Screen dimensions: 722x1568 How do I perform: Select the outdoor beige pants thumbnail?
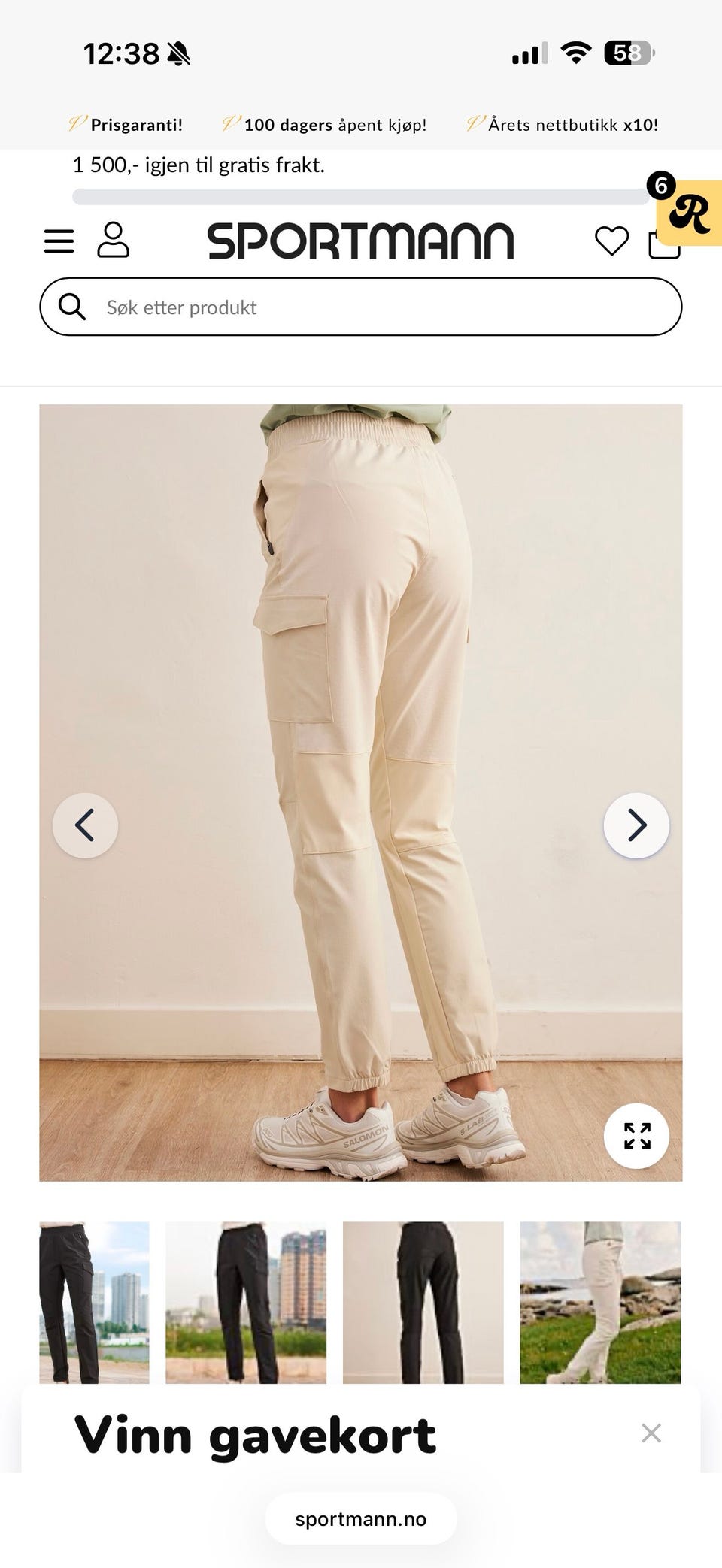(600, 1302)
